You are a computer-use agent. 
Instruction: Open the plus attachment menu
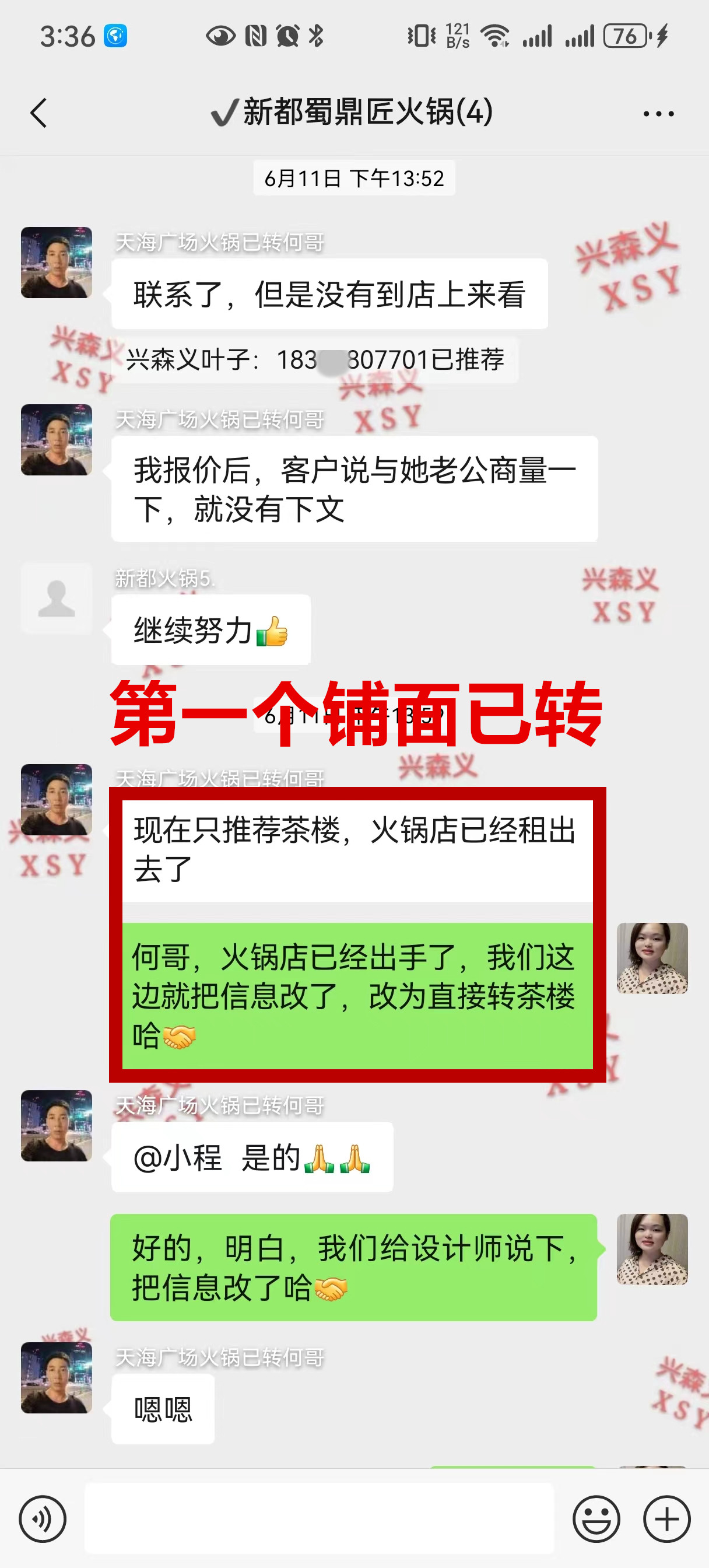point(666,1518)
